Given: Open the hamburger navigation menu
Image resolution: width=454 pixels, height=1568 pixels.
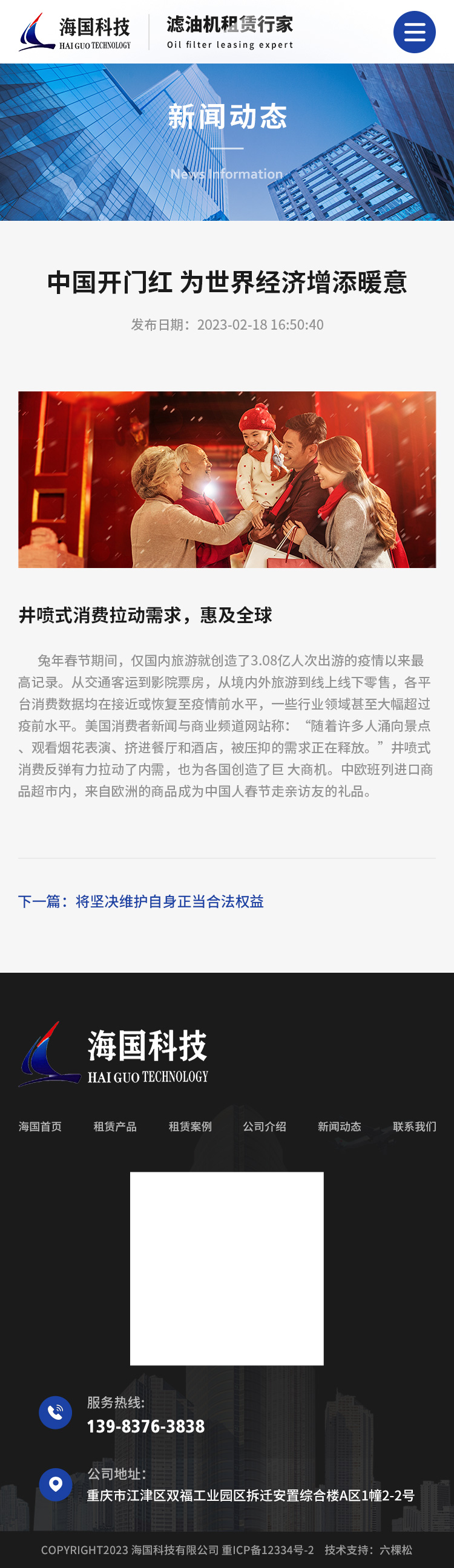Looking at the screenshot, I should pos(415,31).
